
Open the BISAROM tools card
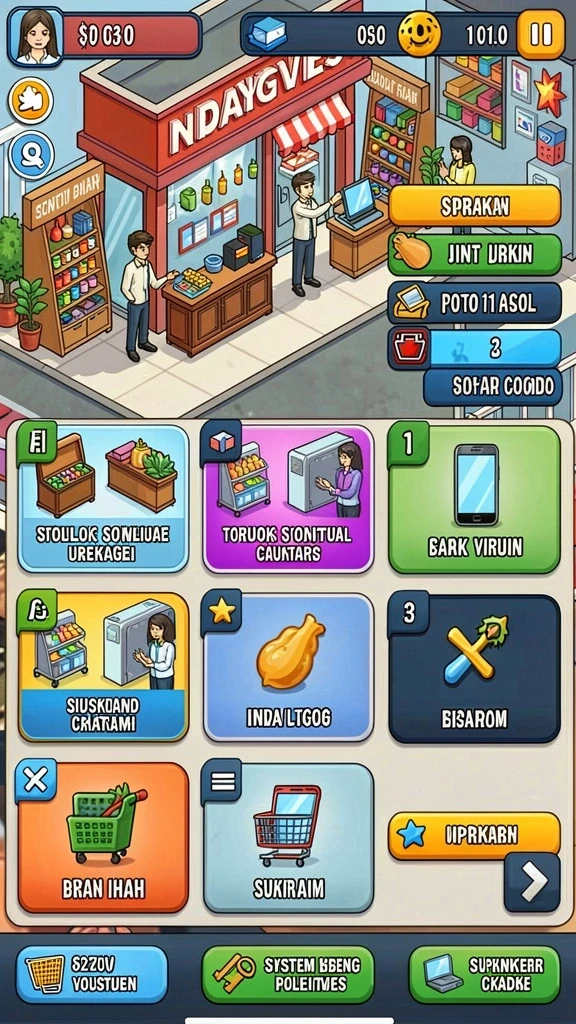click(x=475, y=667)
